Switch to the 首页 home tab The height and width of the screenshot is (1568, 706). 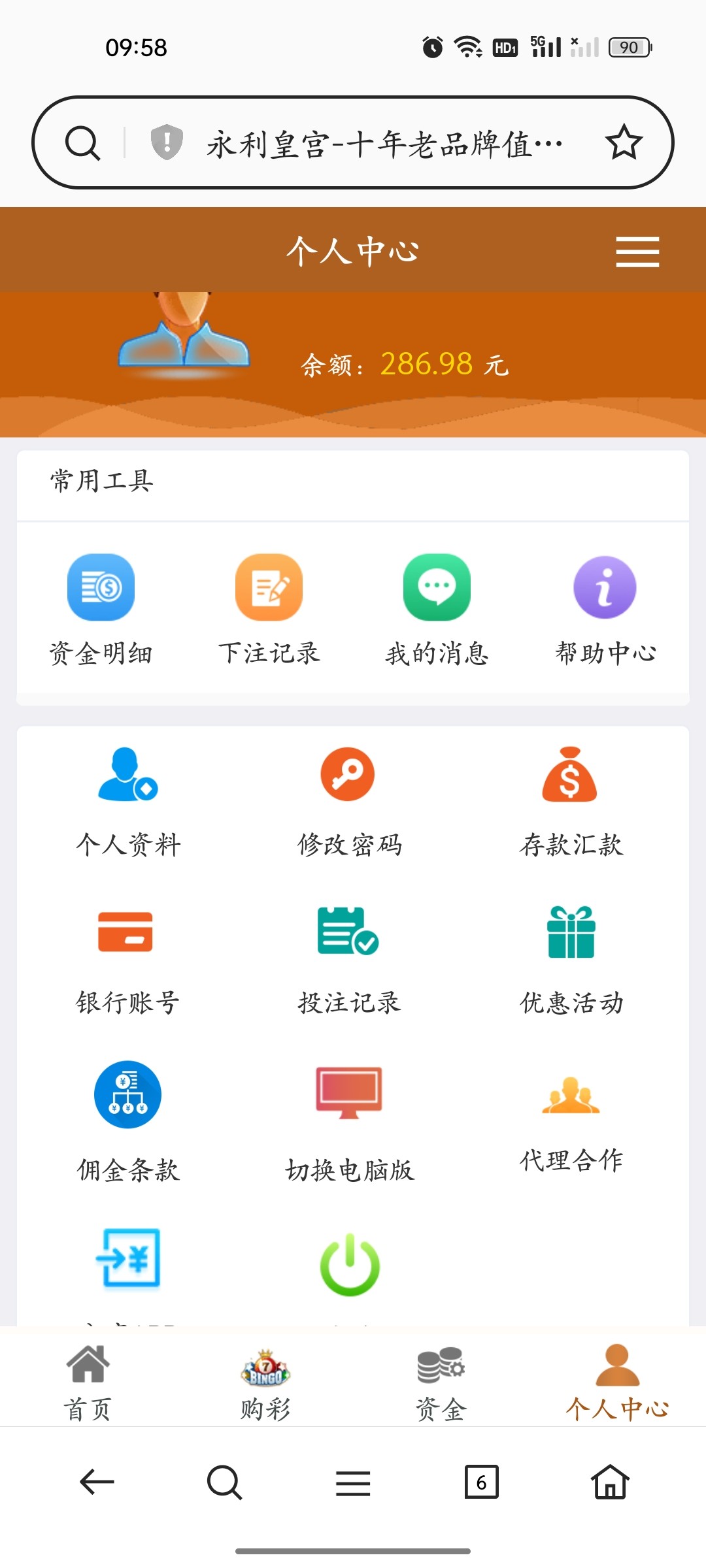[88, 1382]
